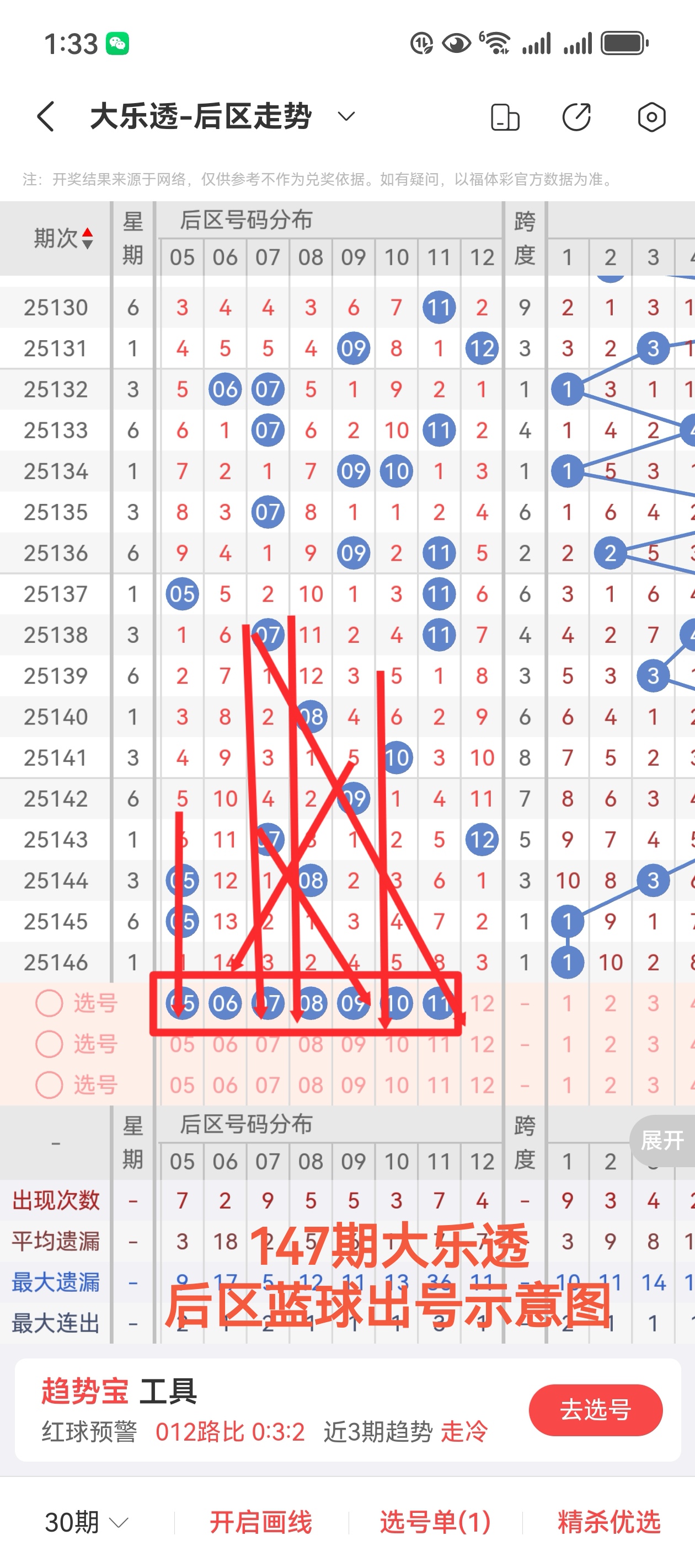Pick number 10 in third 选号 row

tap(396, 1084)
